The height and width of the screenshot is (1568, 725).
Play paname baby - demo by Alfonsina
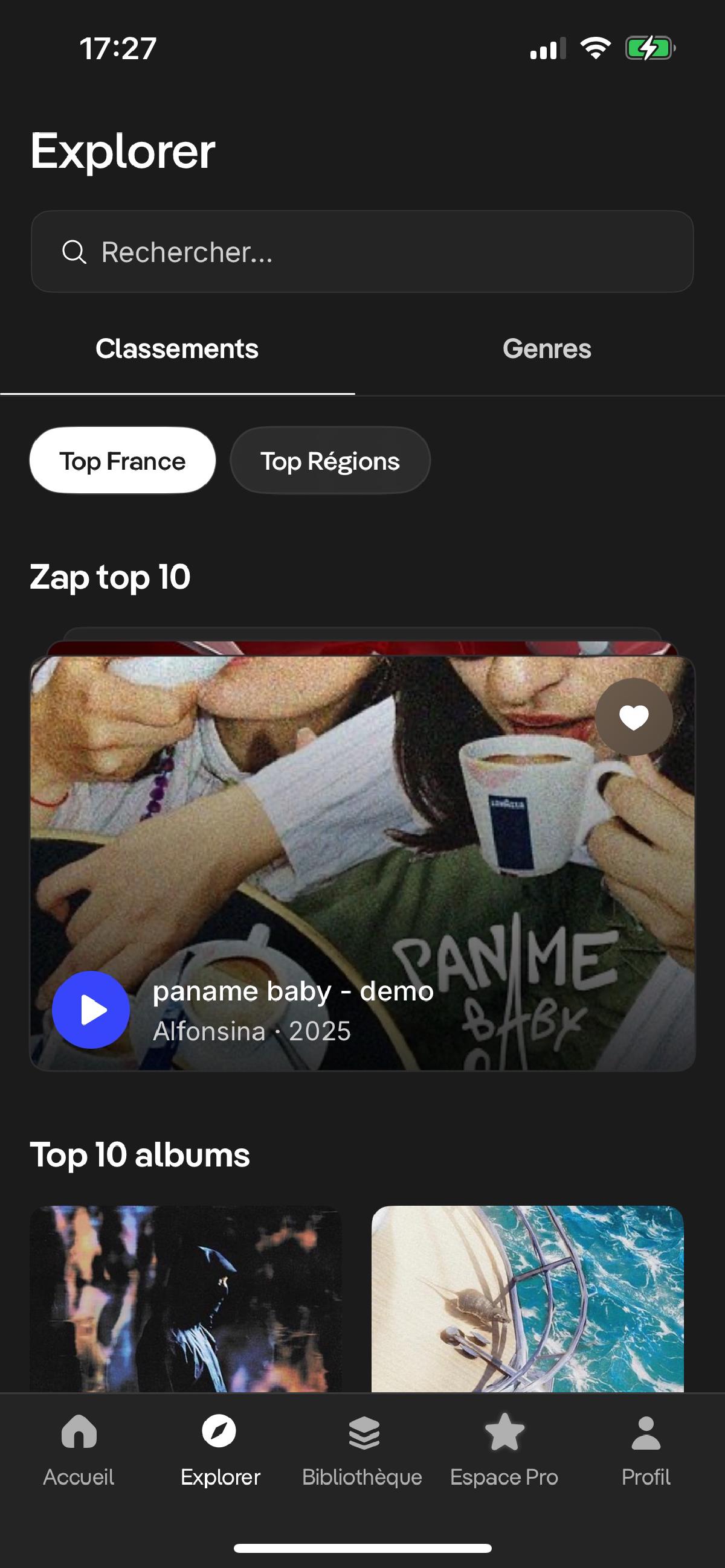tap(91, 1010)
